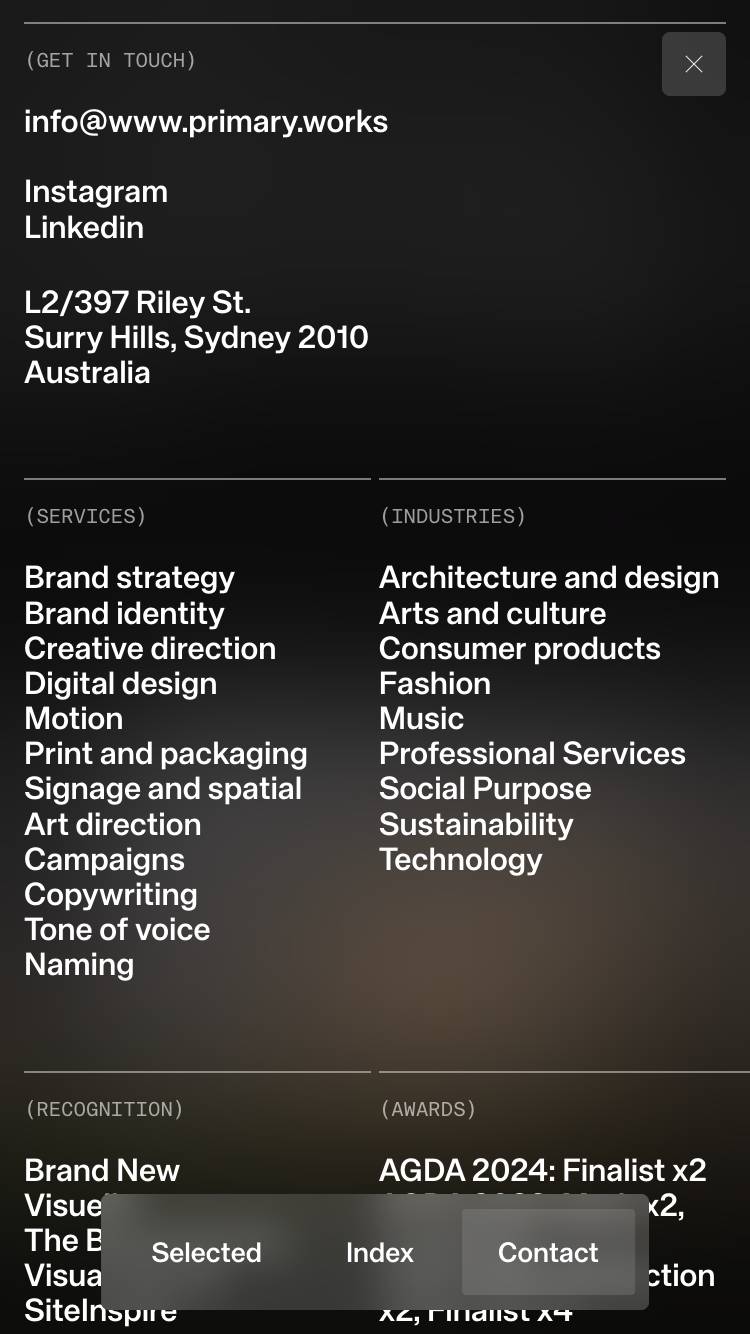The image size is (750, 1334).
Task: Email info@www.primary.works
Action: (206, 122)
